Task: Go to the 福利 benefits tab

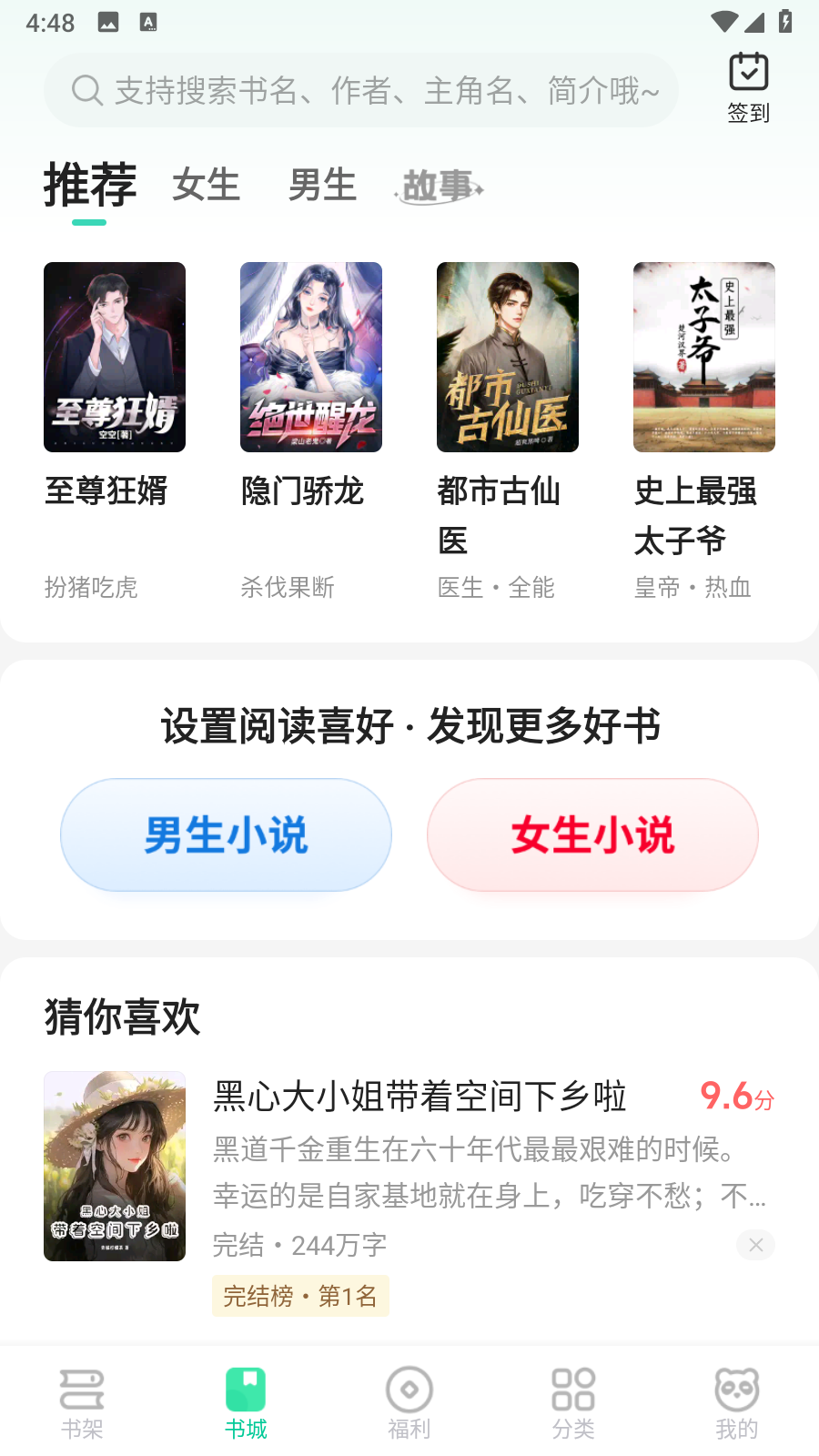Action: (x=409, y=1403)
